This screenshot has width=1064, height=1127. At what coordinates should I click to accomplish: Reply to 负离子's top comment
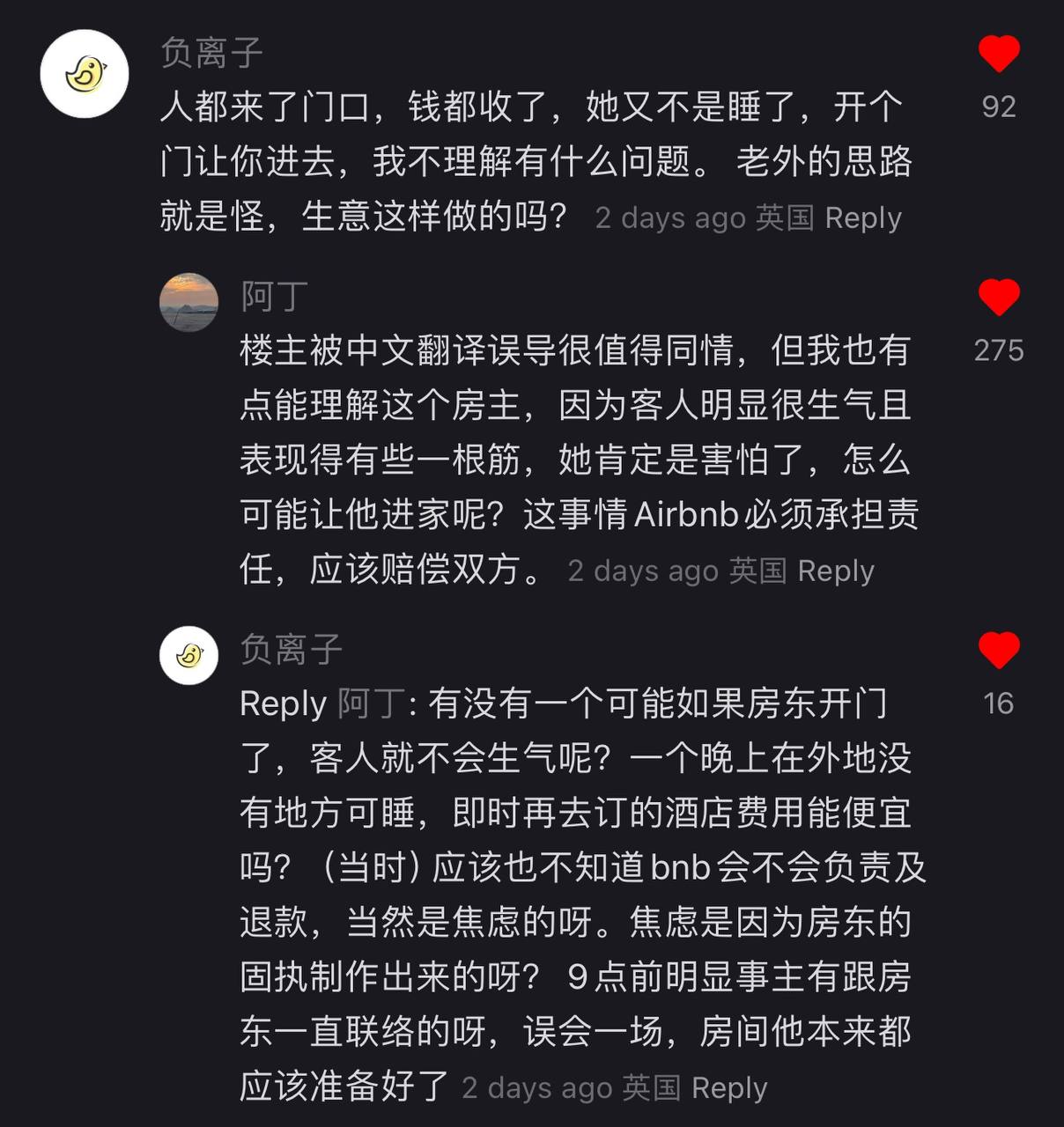point(862,217)
